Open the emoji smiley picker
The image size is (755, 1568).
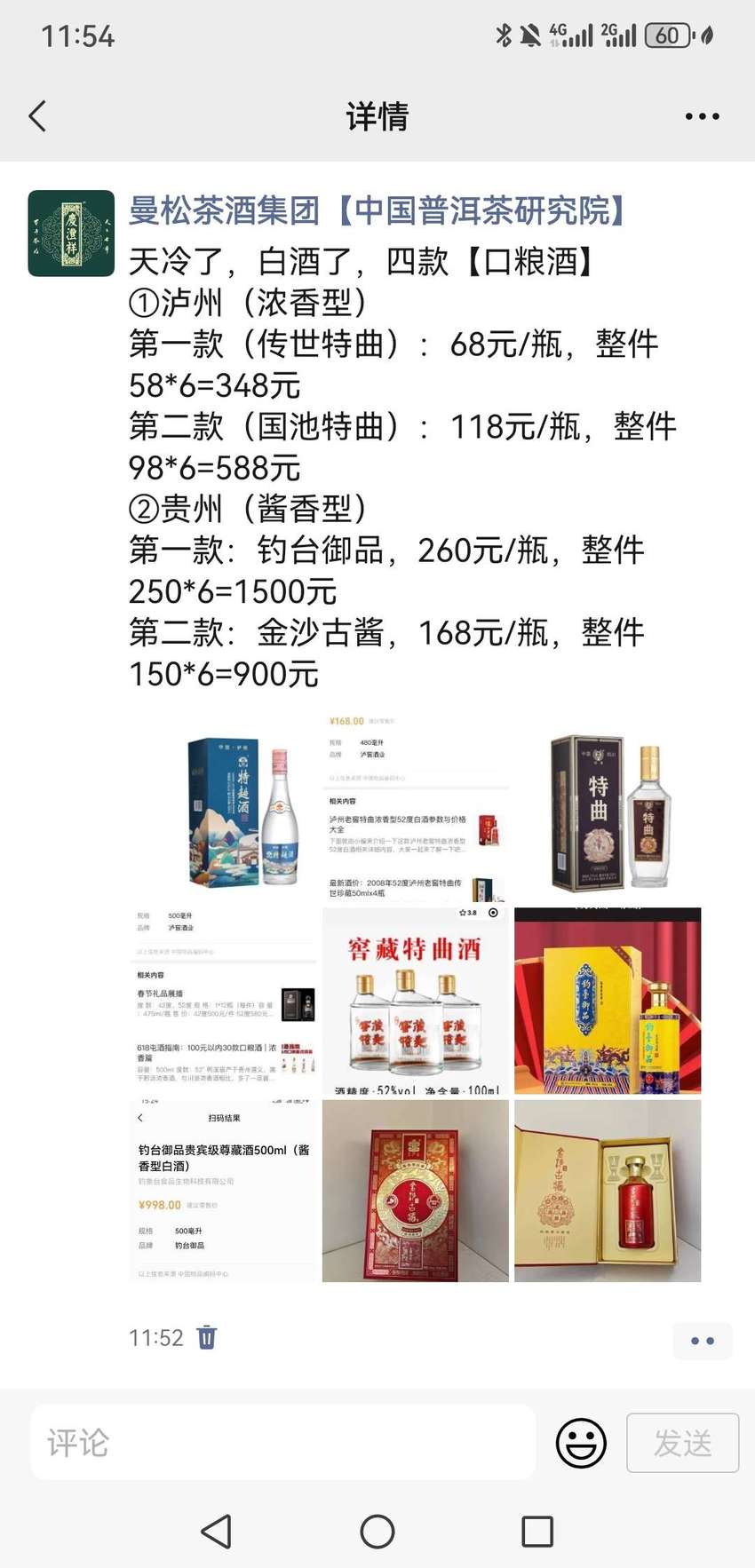point(581,1443)
